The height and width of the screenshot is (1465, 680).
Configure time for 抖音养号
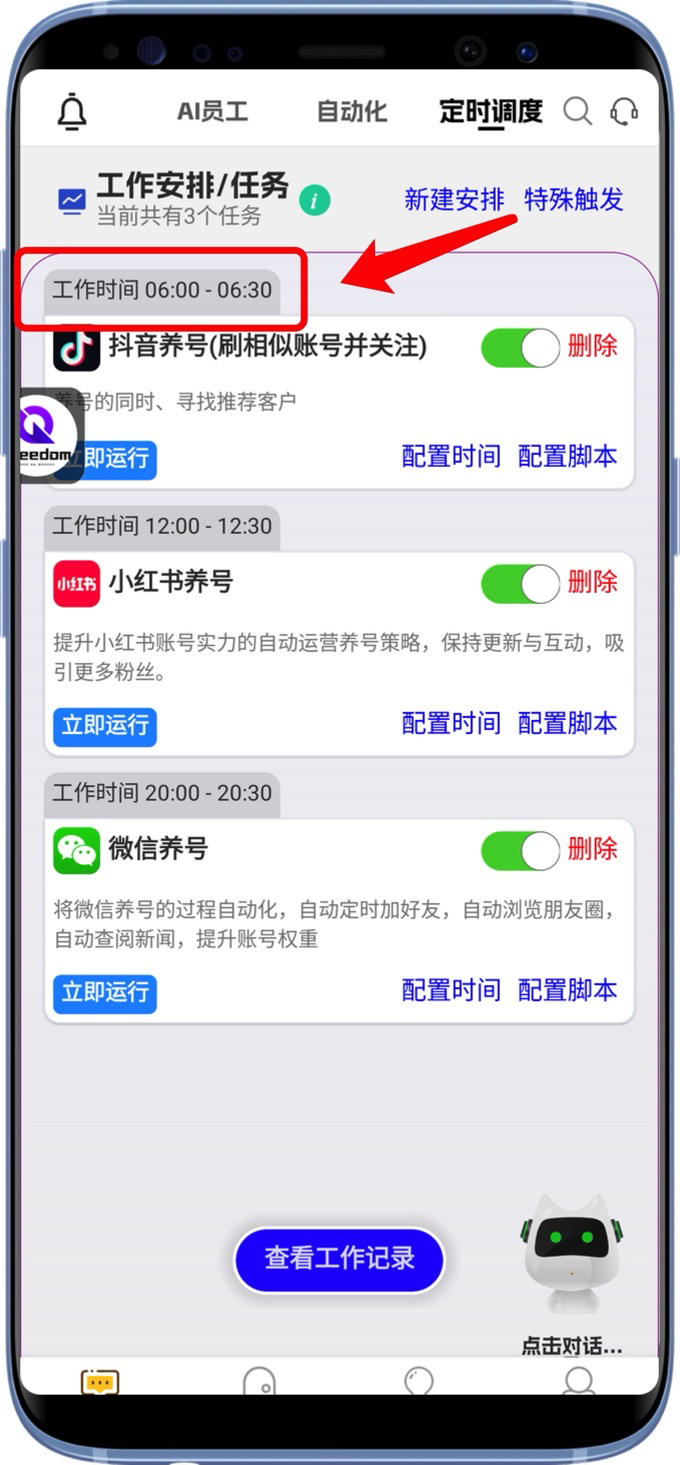(x=451, y=457)
